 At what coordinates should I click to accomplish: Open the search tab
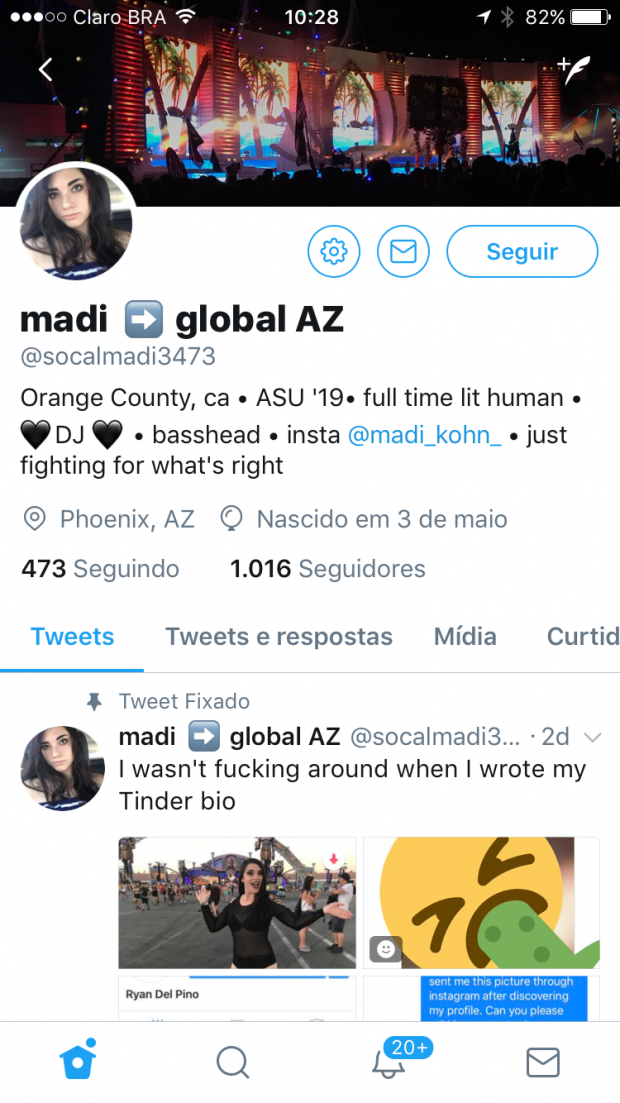tap(232, 1061)
